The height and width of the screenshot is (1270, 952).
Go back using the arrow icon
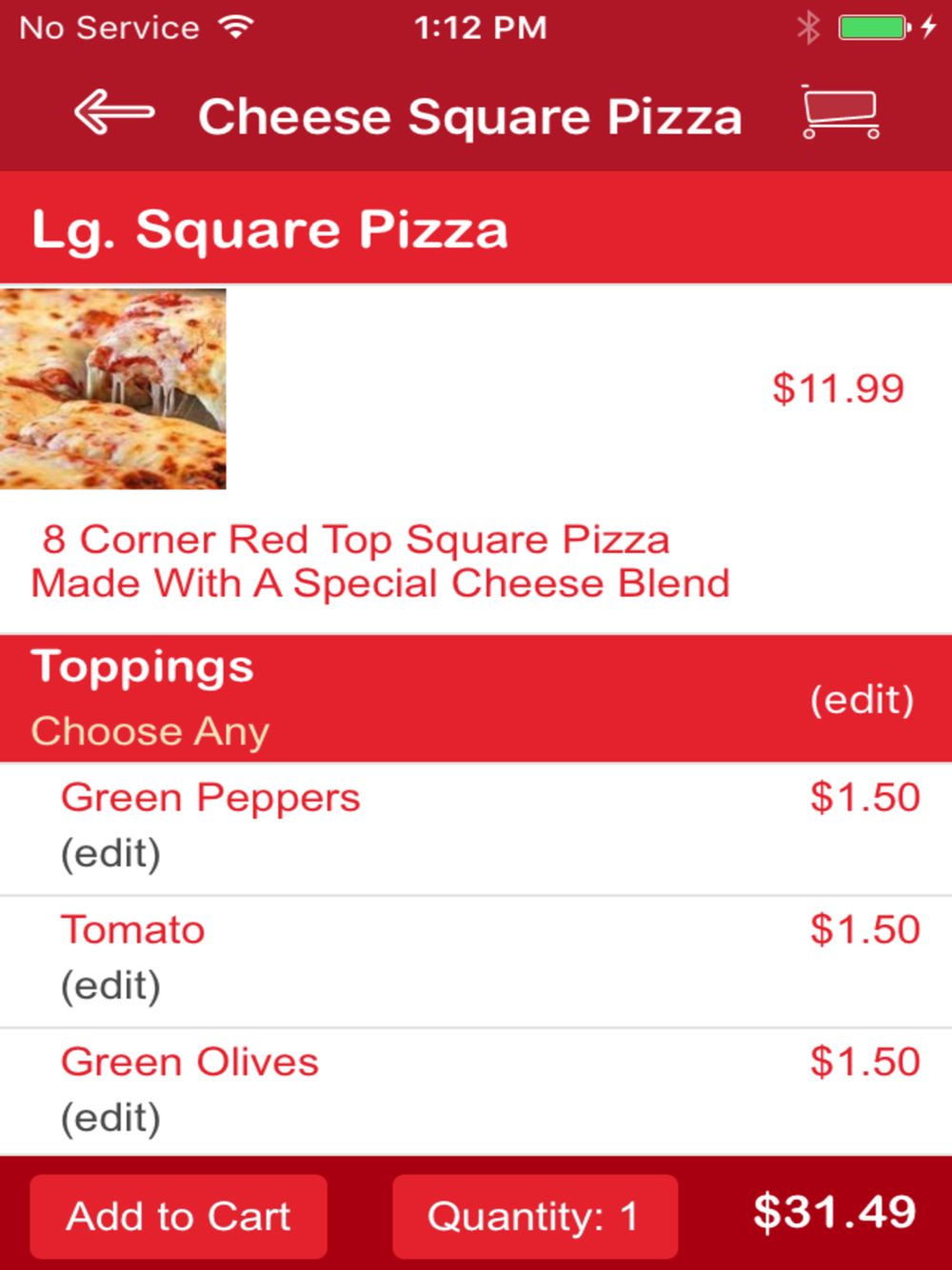click(114, 113)
